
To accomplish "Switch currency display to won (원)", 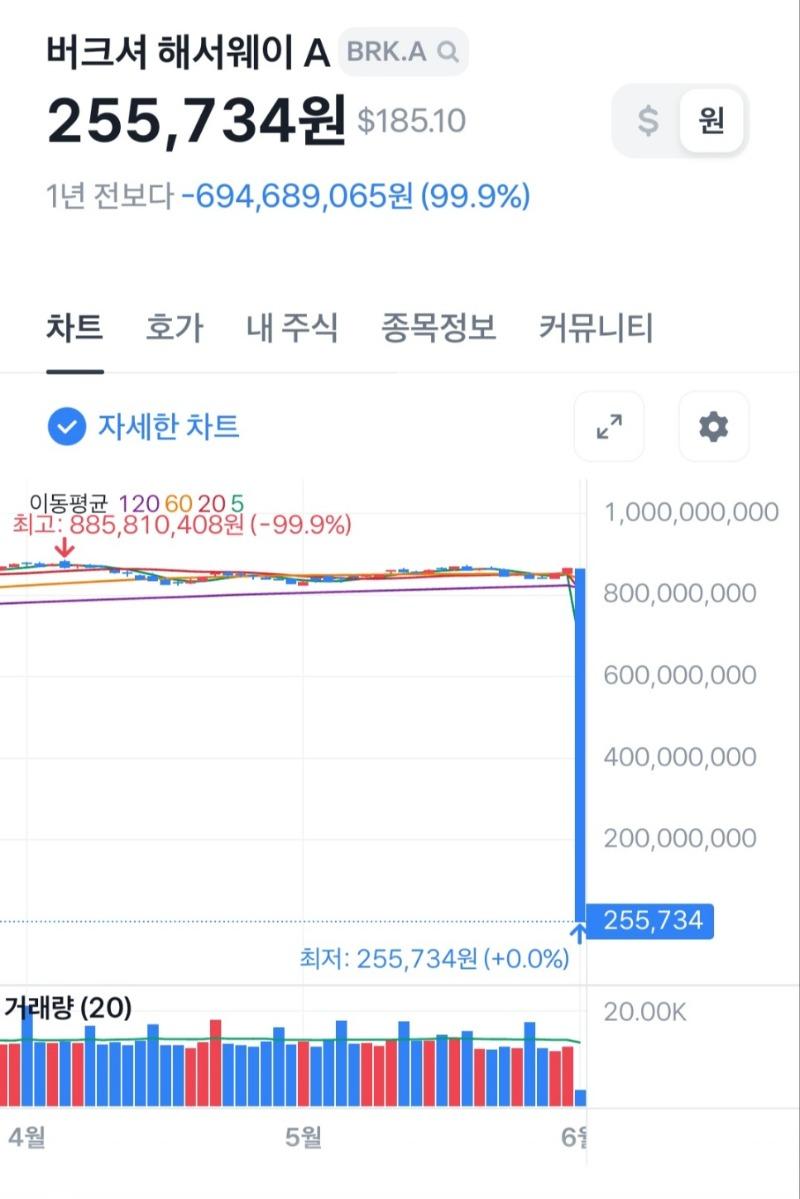I will (711, 121).
